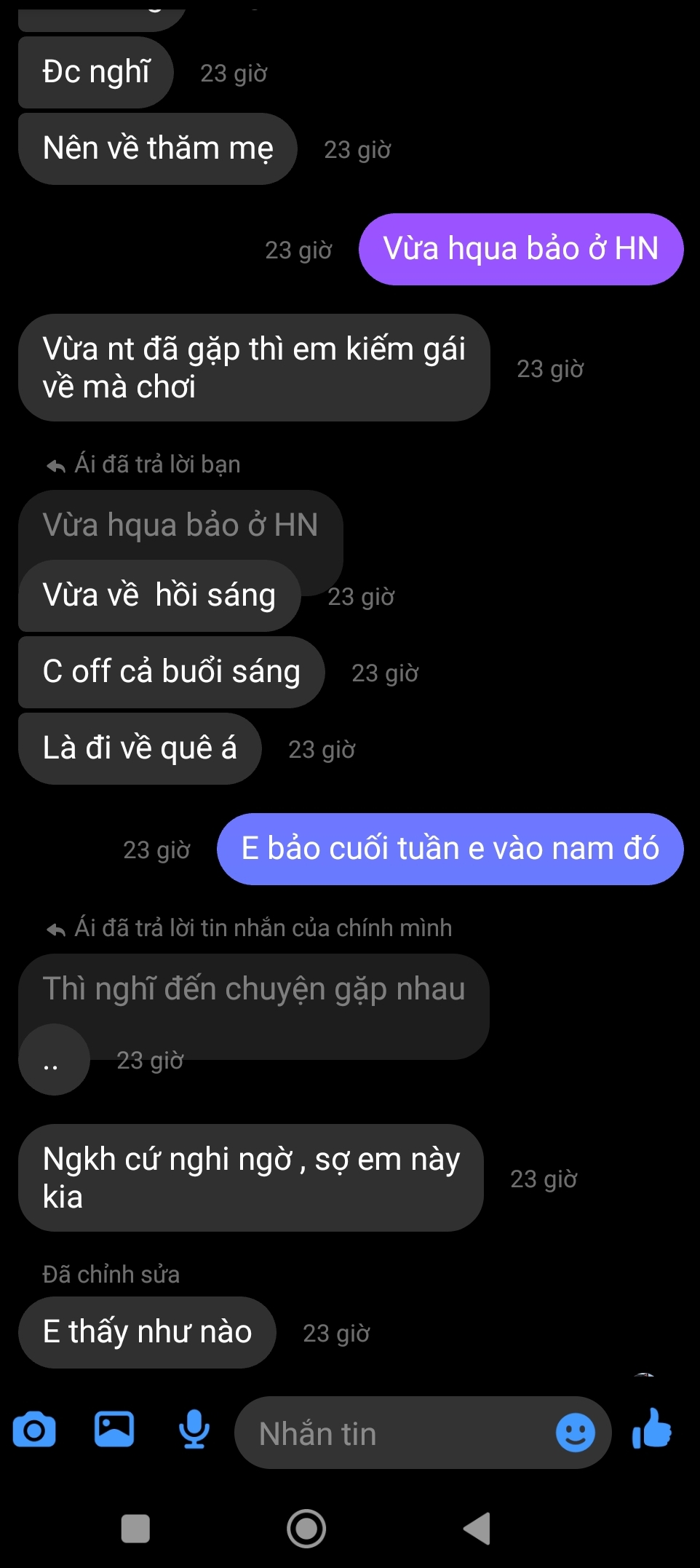Open the camera to take a photo

tap(34, 1430)
